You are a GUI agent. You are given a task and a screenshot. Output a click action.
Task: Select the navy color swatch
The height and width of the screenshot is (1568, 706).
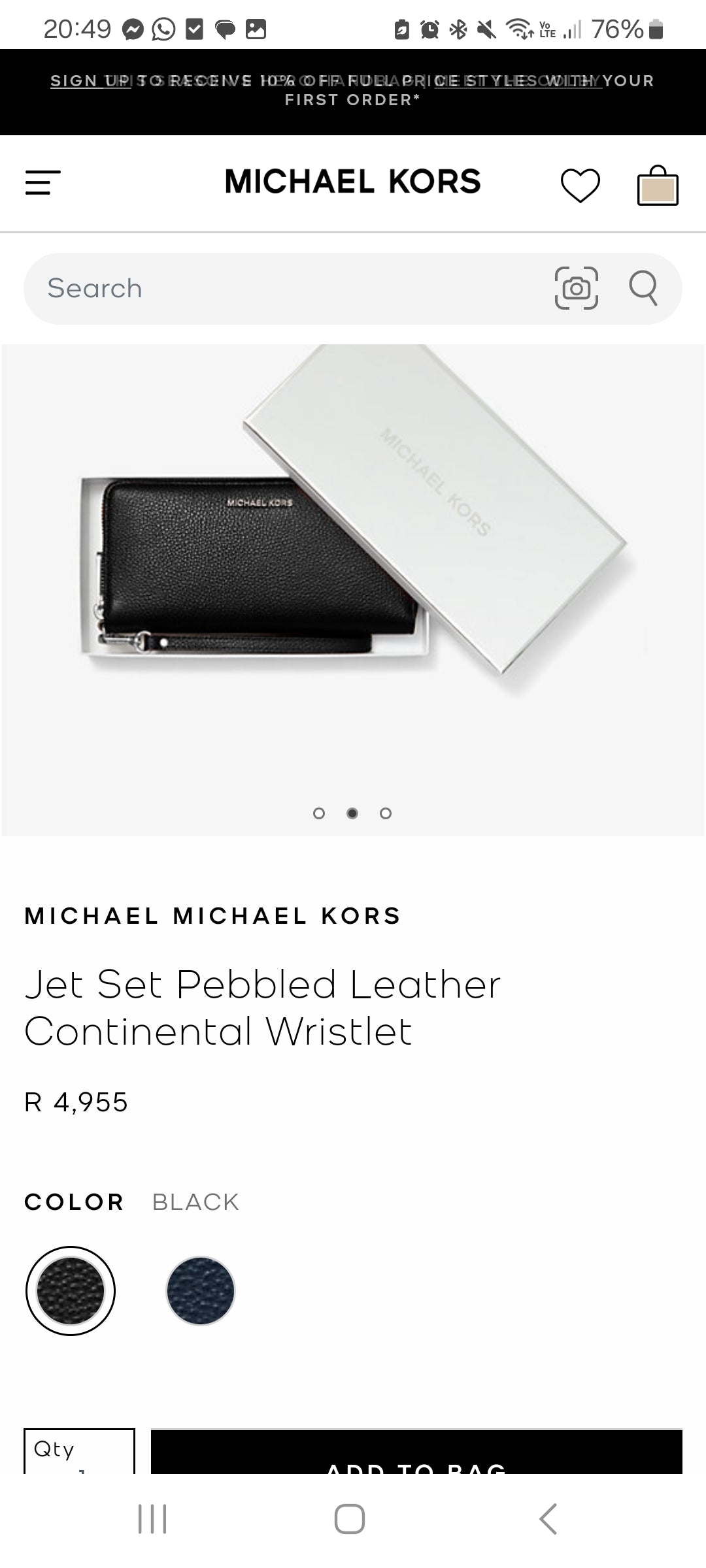(200, 1291)
